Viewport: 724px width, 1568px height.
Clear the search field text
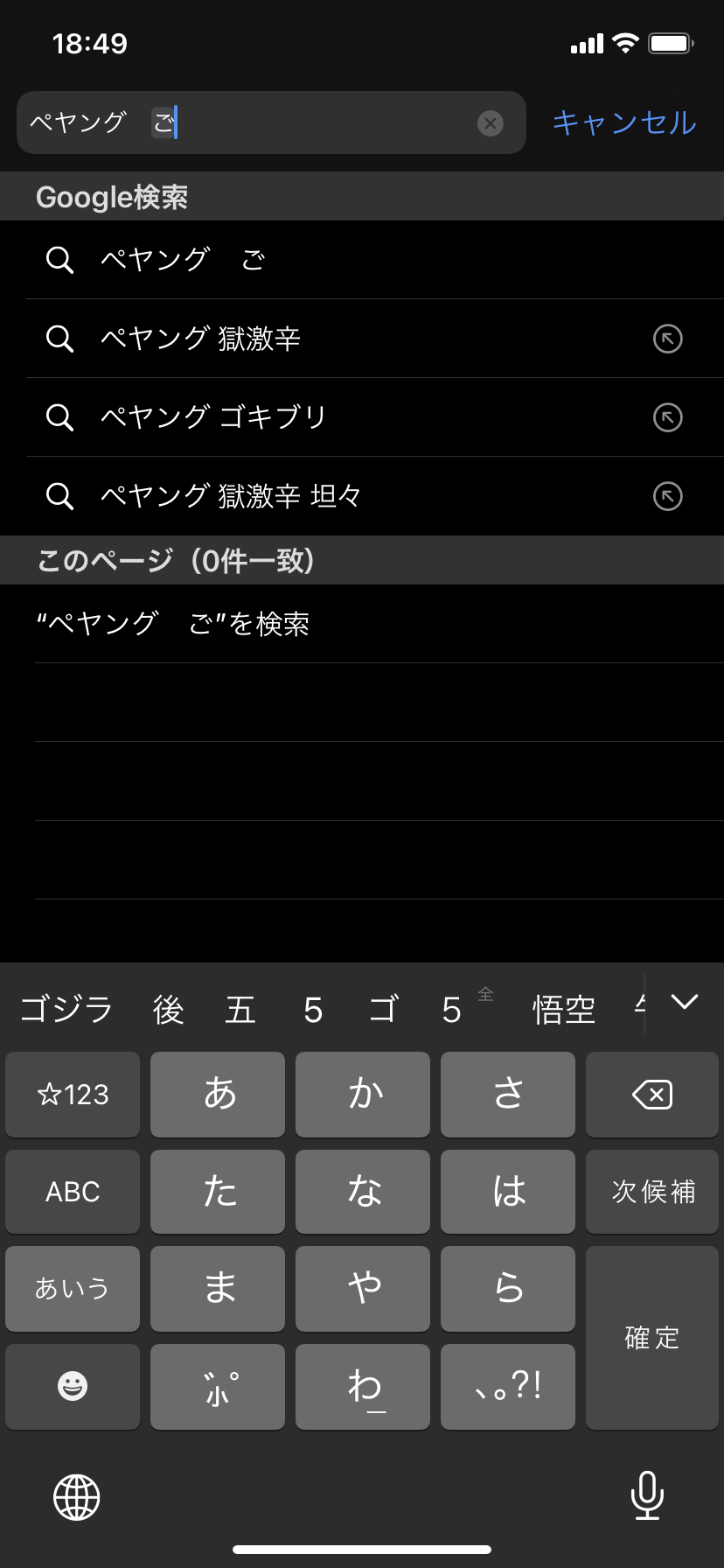[x=491, y=123]
